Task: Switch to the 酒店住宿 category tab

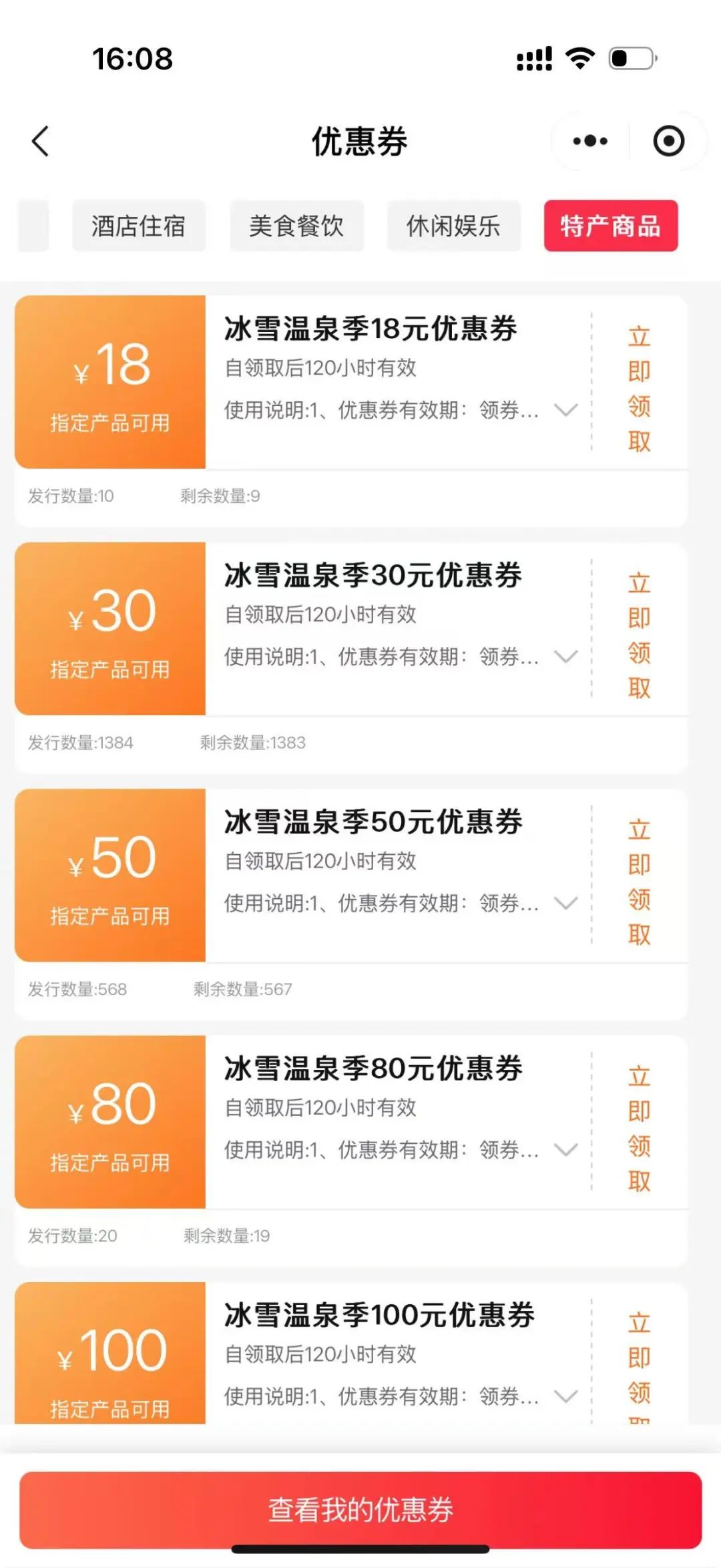Action: 138,226
